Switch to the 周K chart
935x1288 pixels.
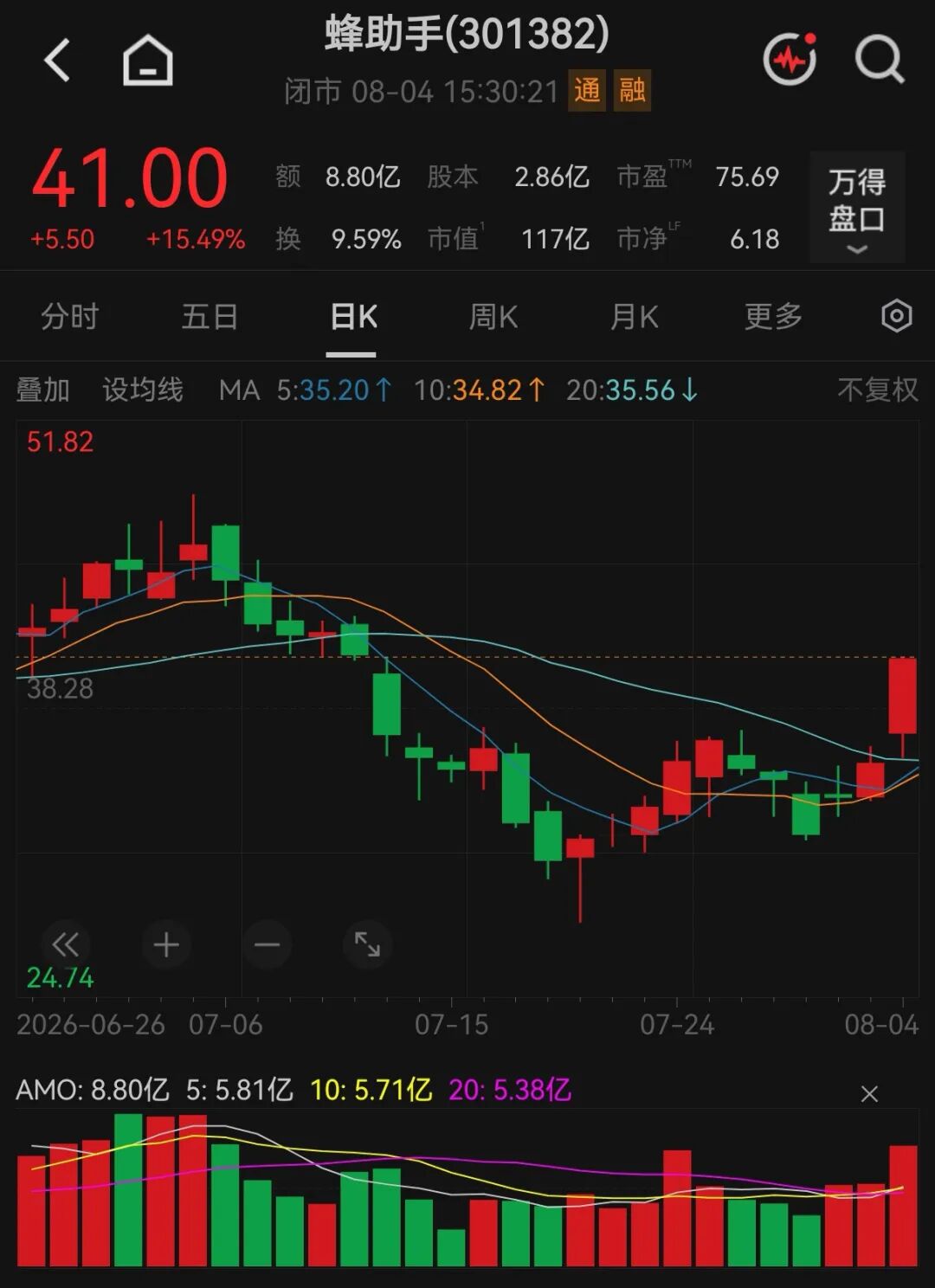[493, 317]
